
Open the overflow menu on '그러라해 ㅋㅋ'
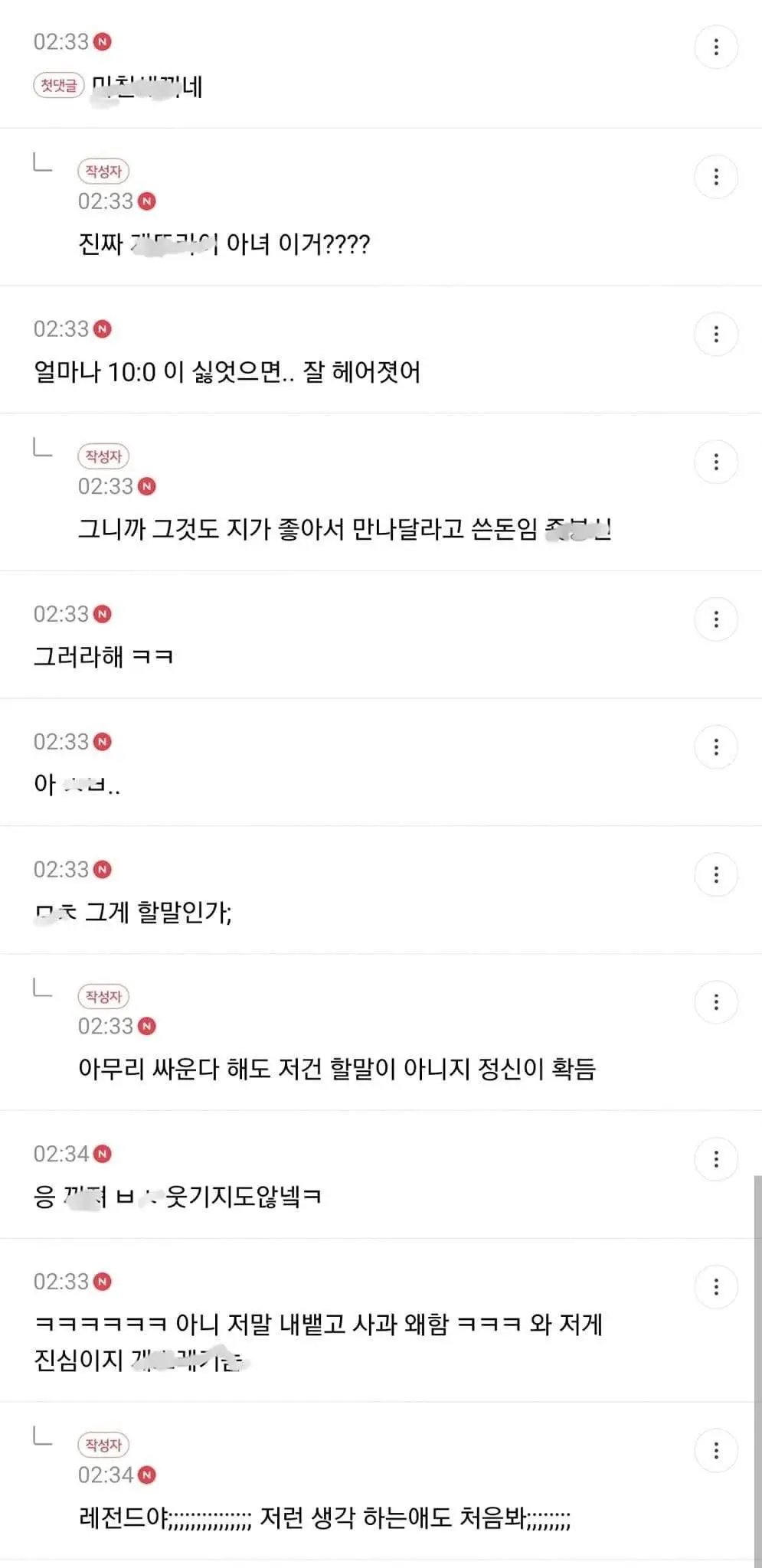click(715, 619)
